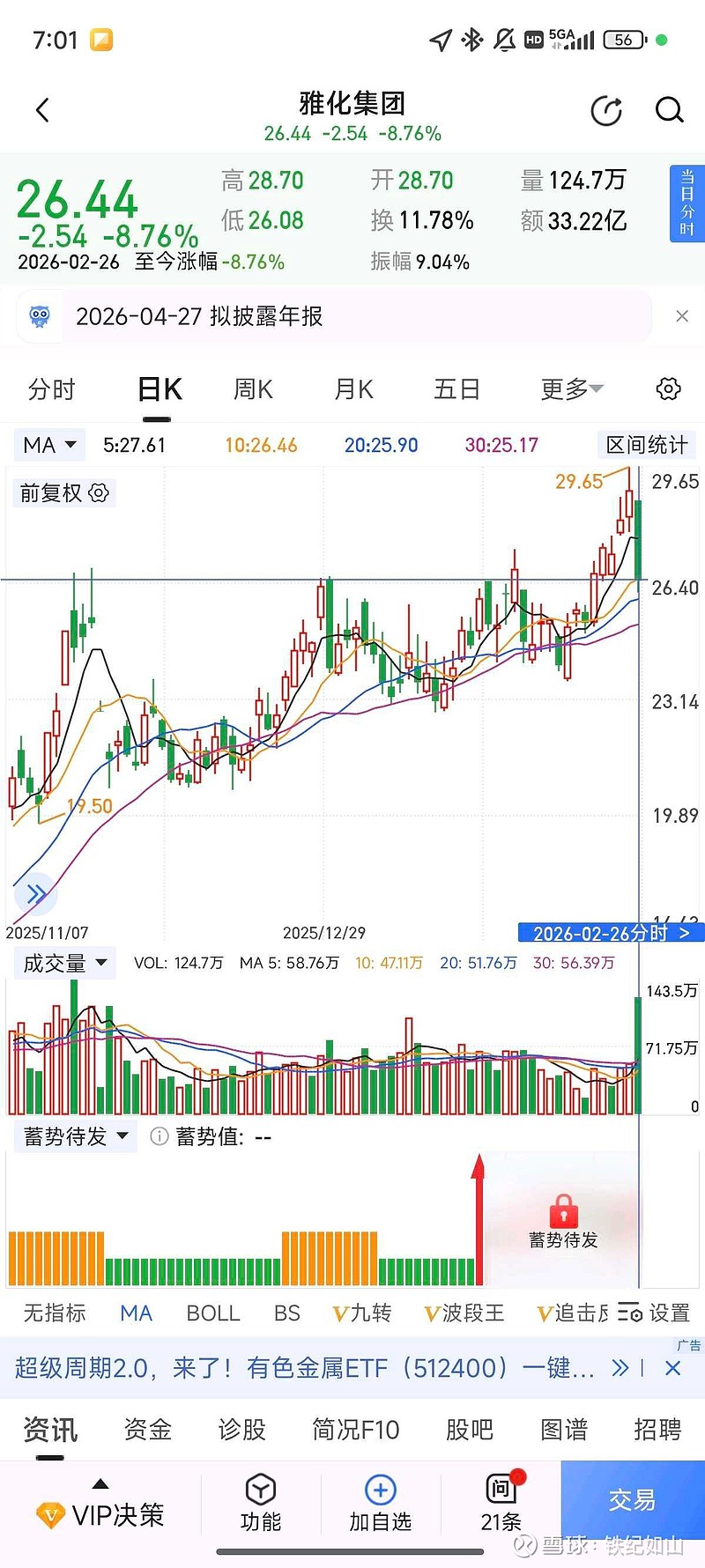
Task: Close the 有色金属ETF ad banner
Action: (672, 1368)
